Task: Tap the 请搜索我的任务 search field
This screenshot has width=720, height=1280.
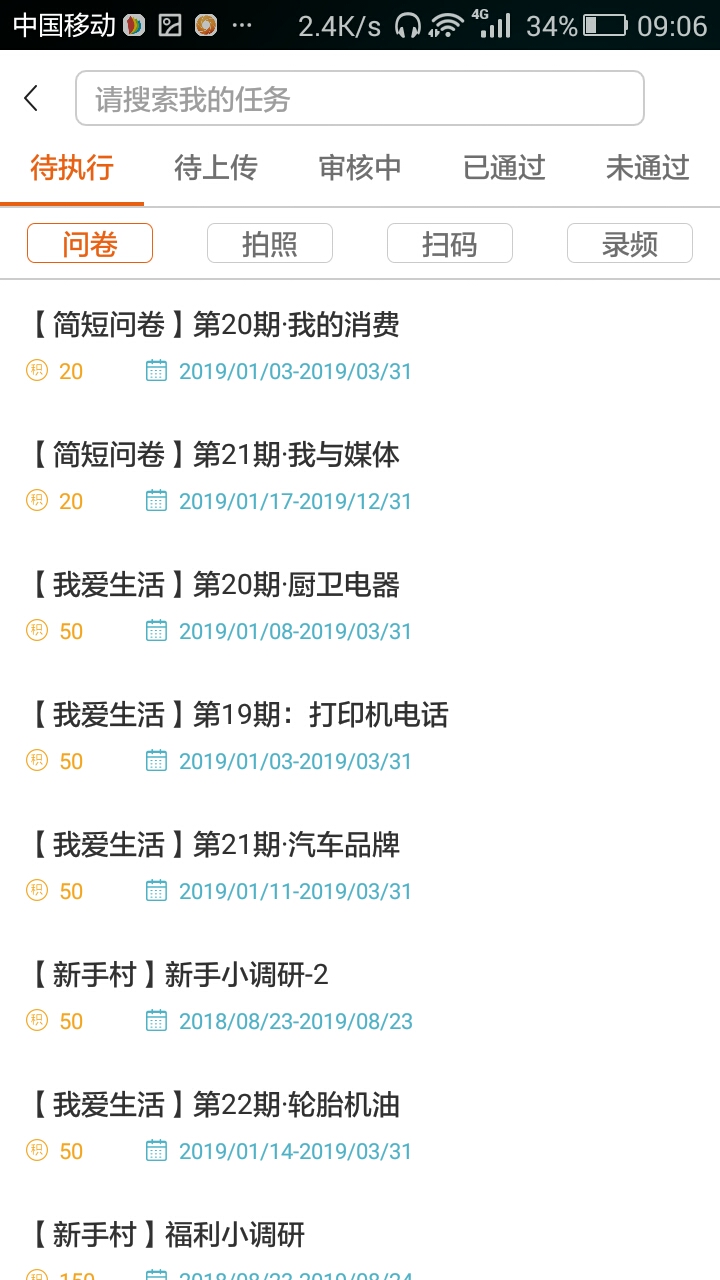Action: (x=359, y=98)
